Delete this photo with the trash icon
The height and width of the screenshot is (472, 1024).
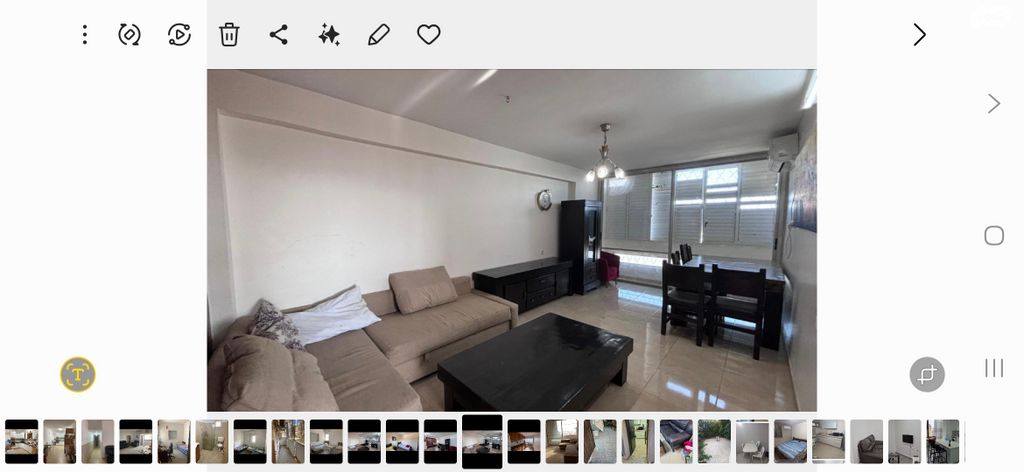tap(229, 35)
